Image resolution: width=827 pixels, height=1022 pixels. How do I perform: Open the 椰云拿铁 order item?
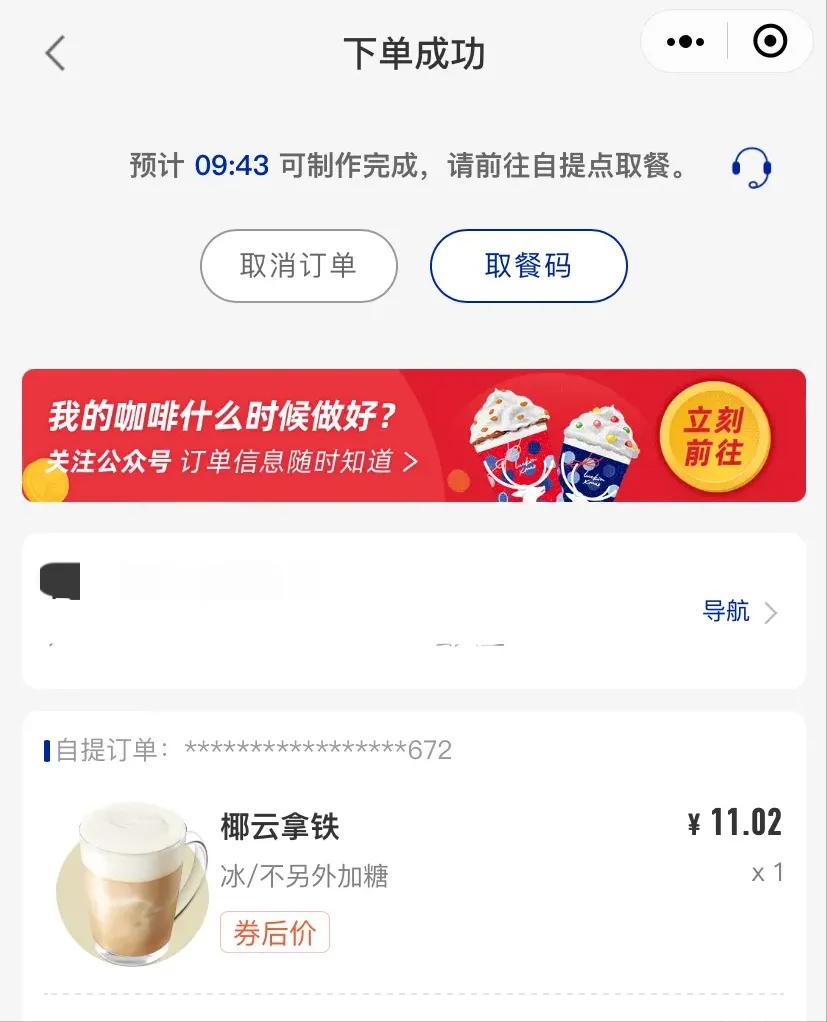tap(280, 827)
